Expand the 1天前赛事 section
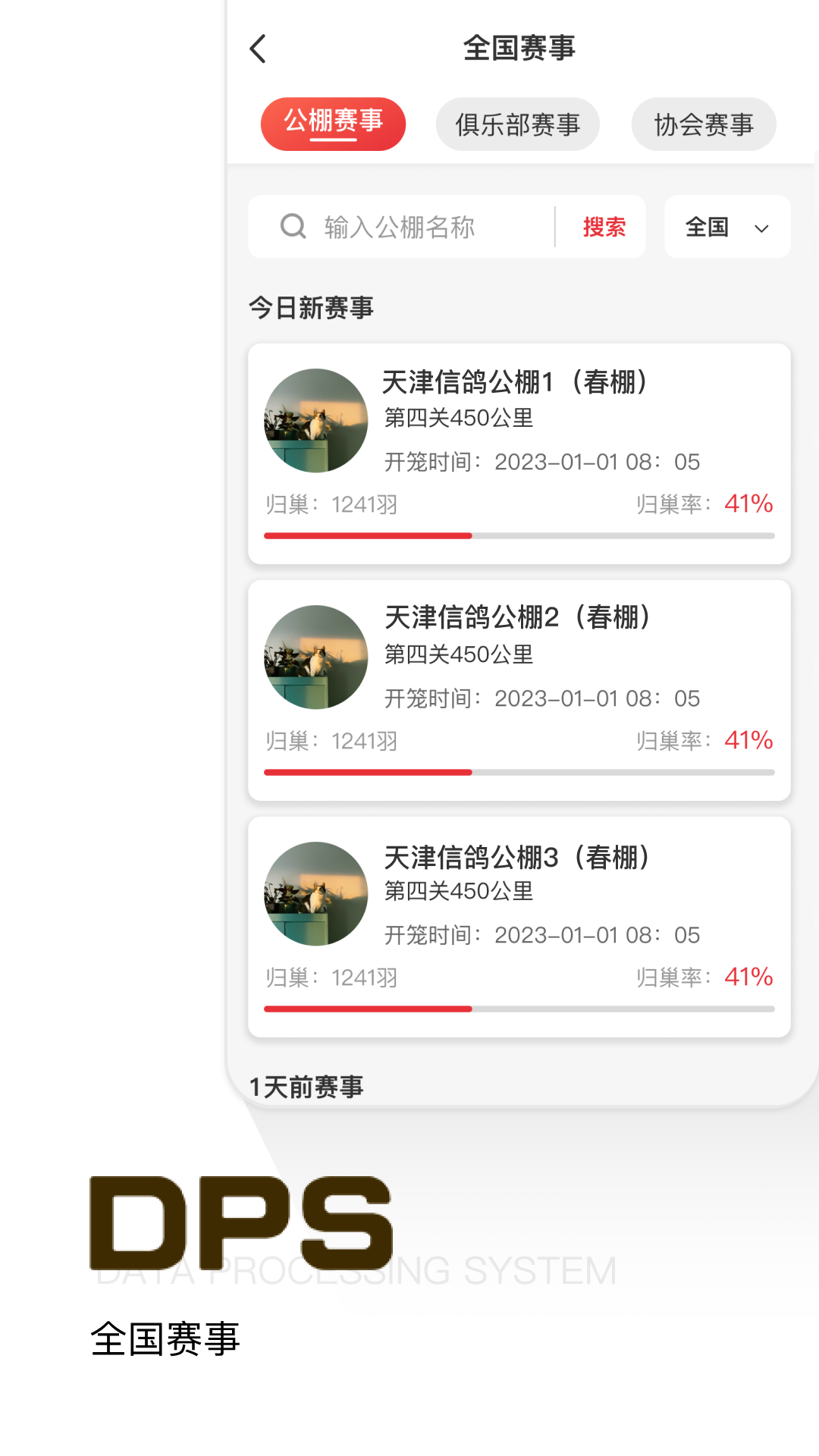 305,1086
